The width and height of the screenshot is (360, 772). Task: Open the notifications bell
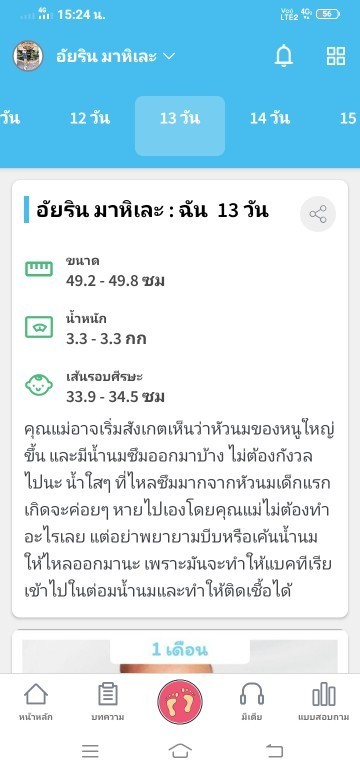(284, 56)
